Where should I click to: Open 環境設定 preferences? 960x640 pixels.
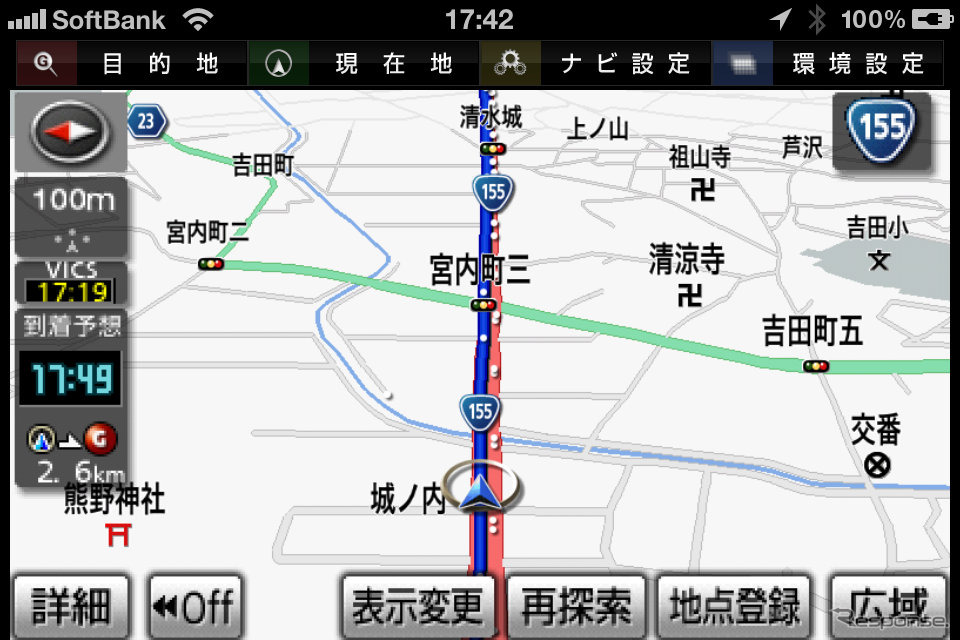[x=827, y=65]
